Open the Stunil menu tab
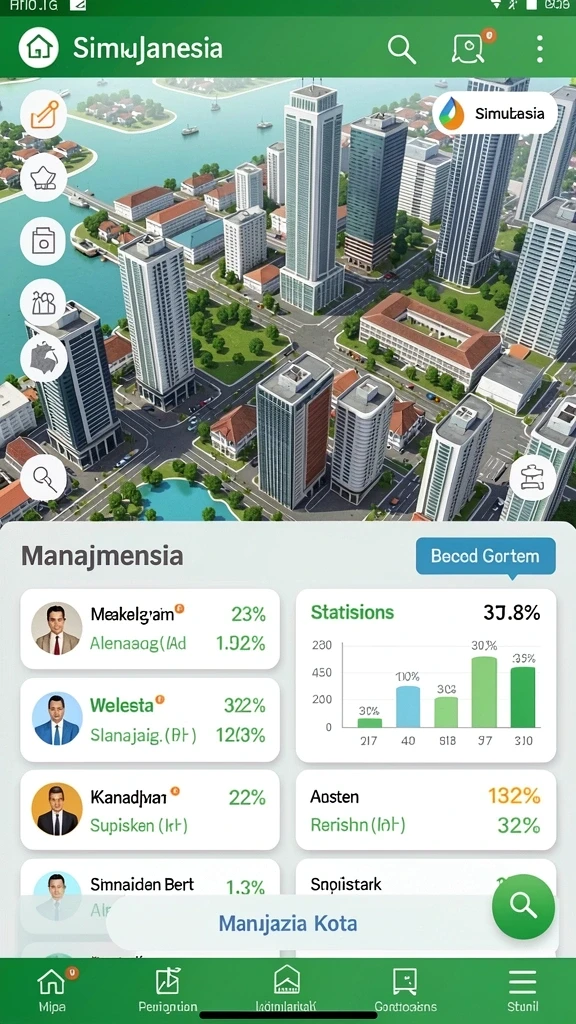The height and width of the screenshot is (1024, 576). pyautogui.click(x=522, y=989)
